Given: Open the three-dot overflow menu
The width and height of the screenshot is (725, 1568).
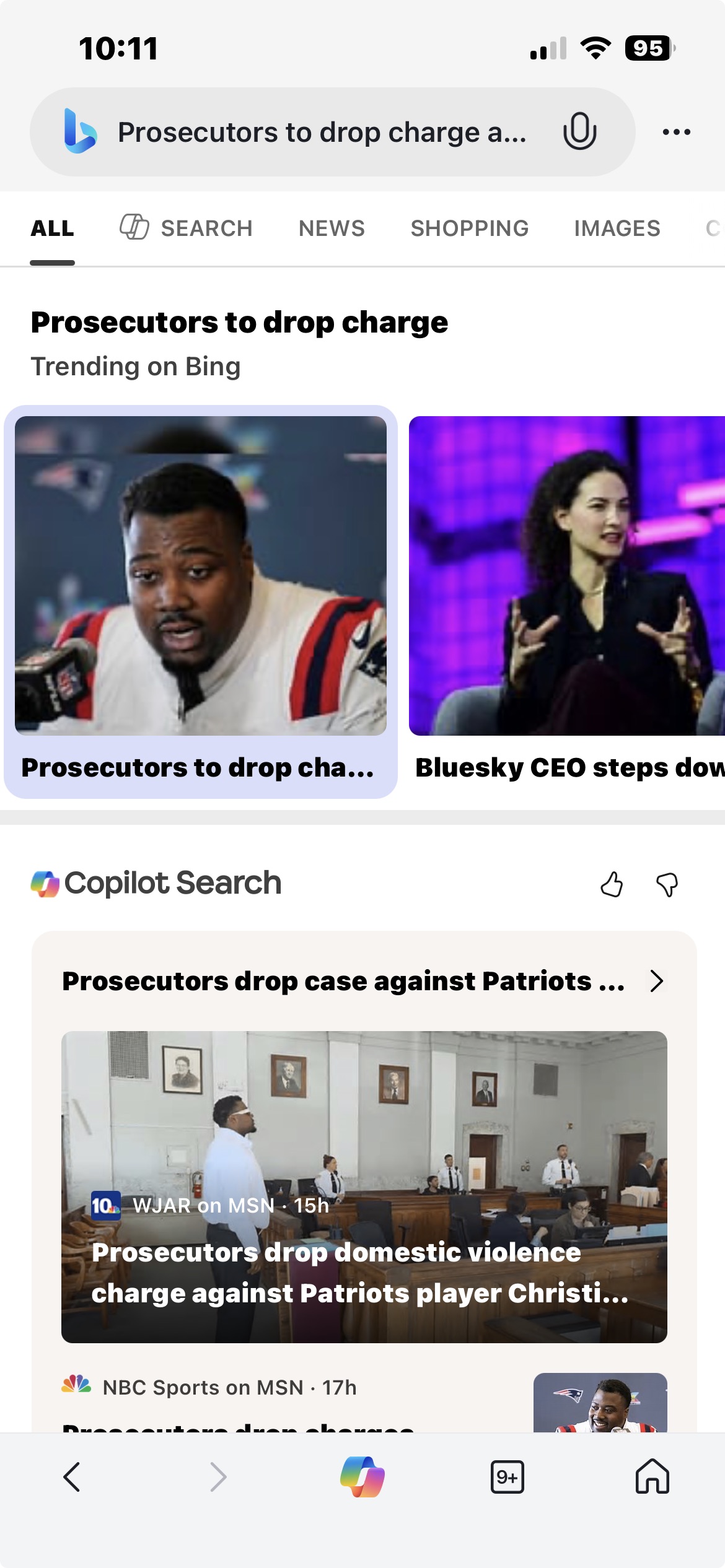Looking at the screenshot, I should click(x=676, y=132).
